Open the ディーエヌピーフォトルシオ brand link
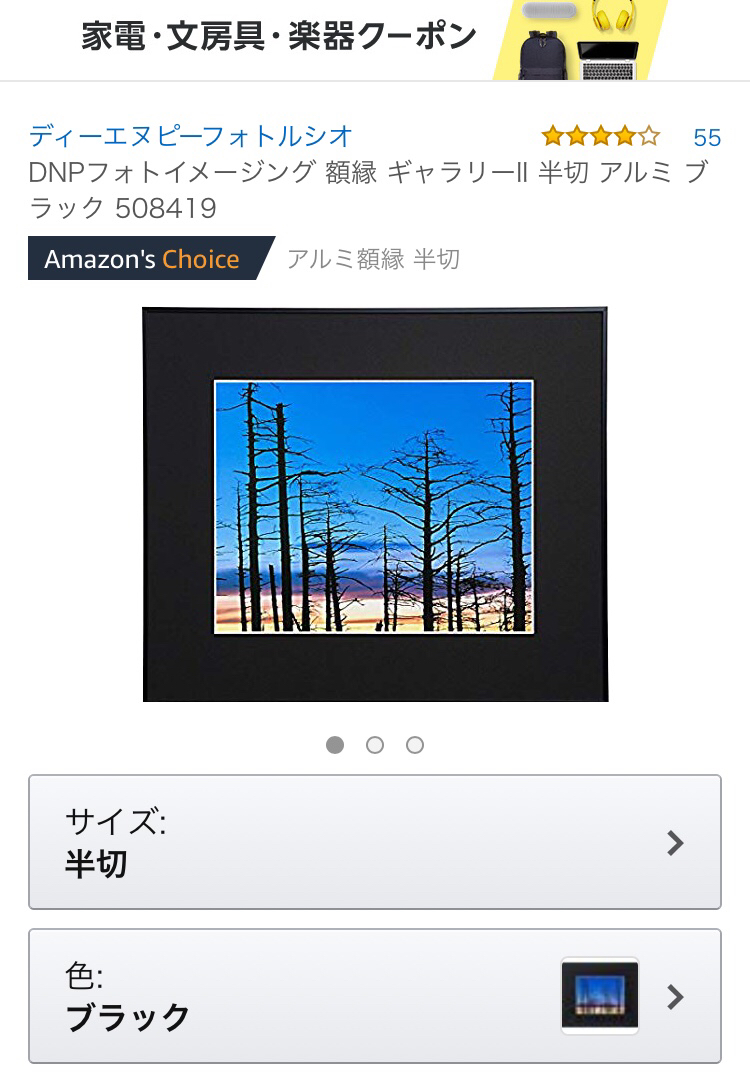 (191, 135)
